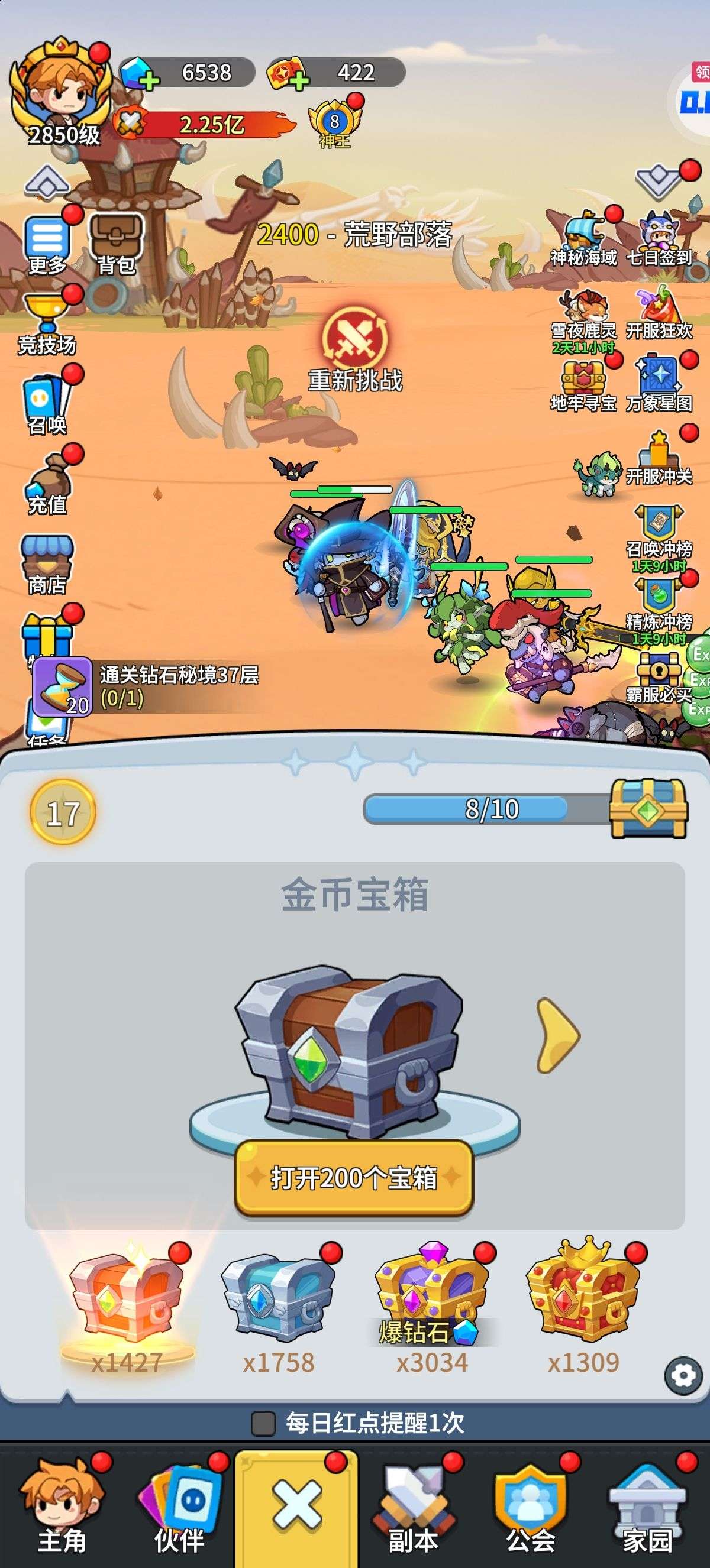The height and width of the screenshot is (1568, 710).
Task: Tap 重新挑战 to retry stage
Action: [x=355, y=350]
